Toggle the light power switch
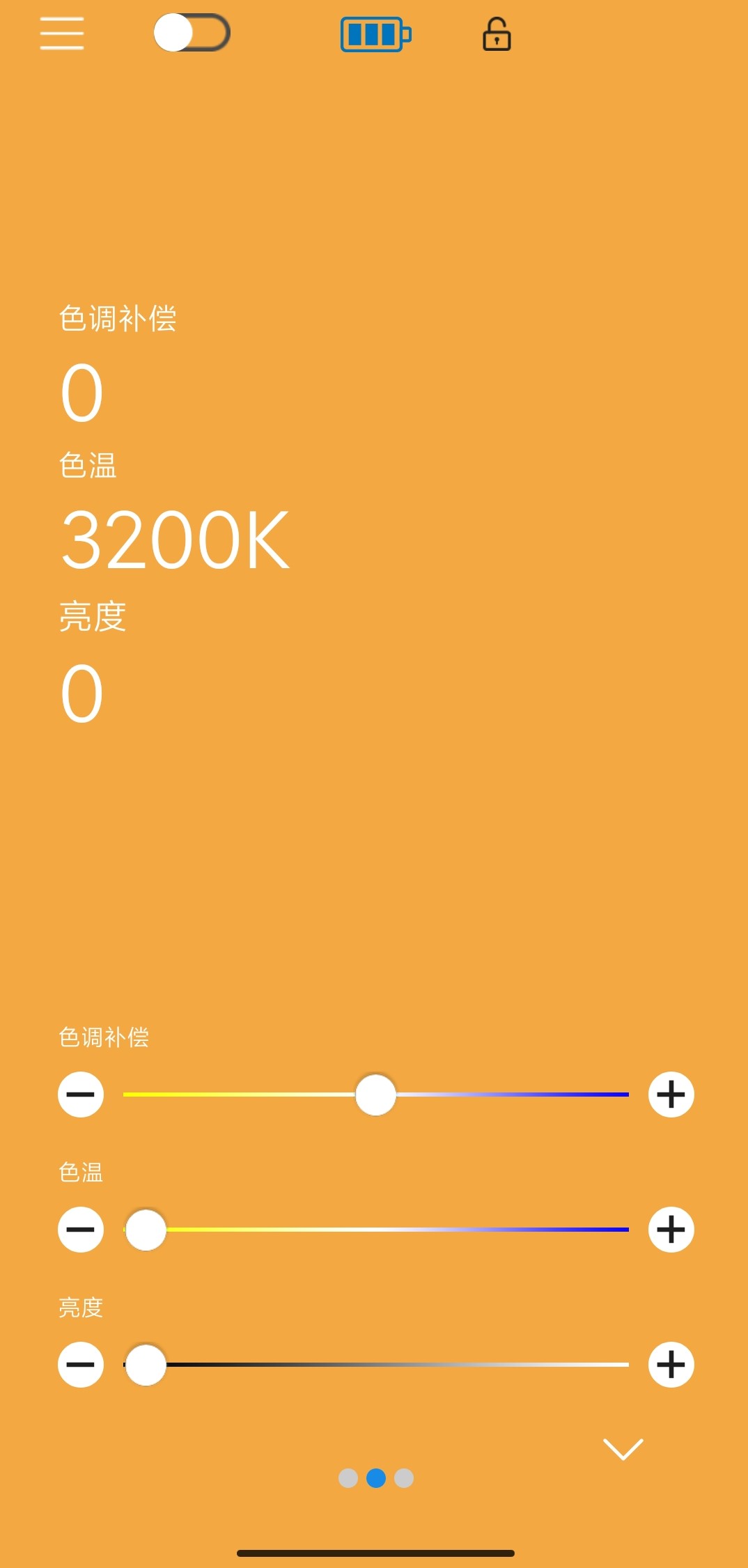748x1568 pixels. (x=192, y=33)
